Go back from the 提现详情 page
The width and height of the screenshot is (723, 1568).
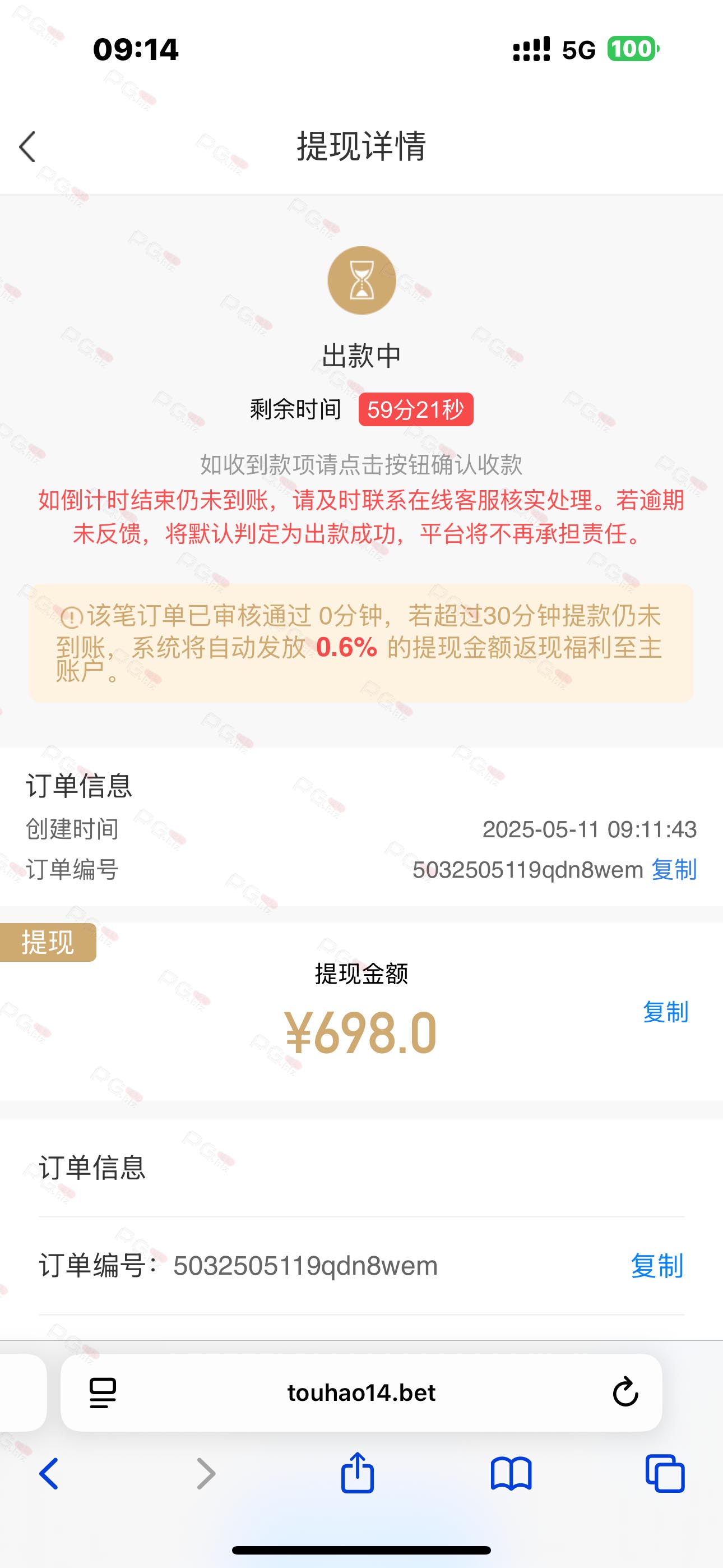click(x=27, y=147)
